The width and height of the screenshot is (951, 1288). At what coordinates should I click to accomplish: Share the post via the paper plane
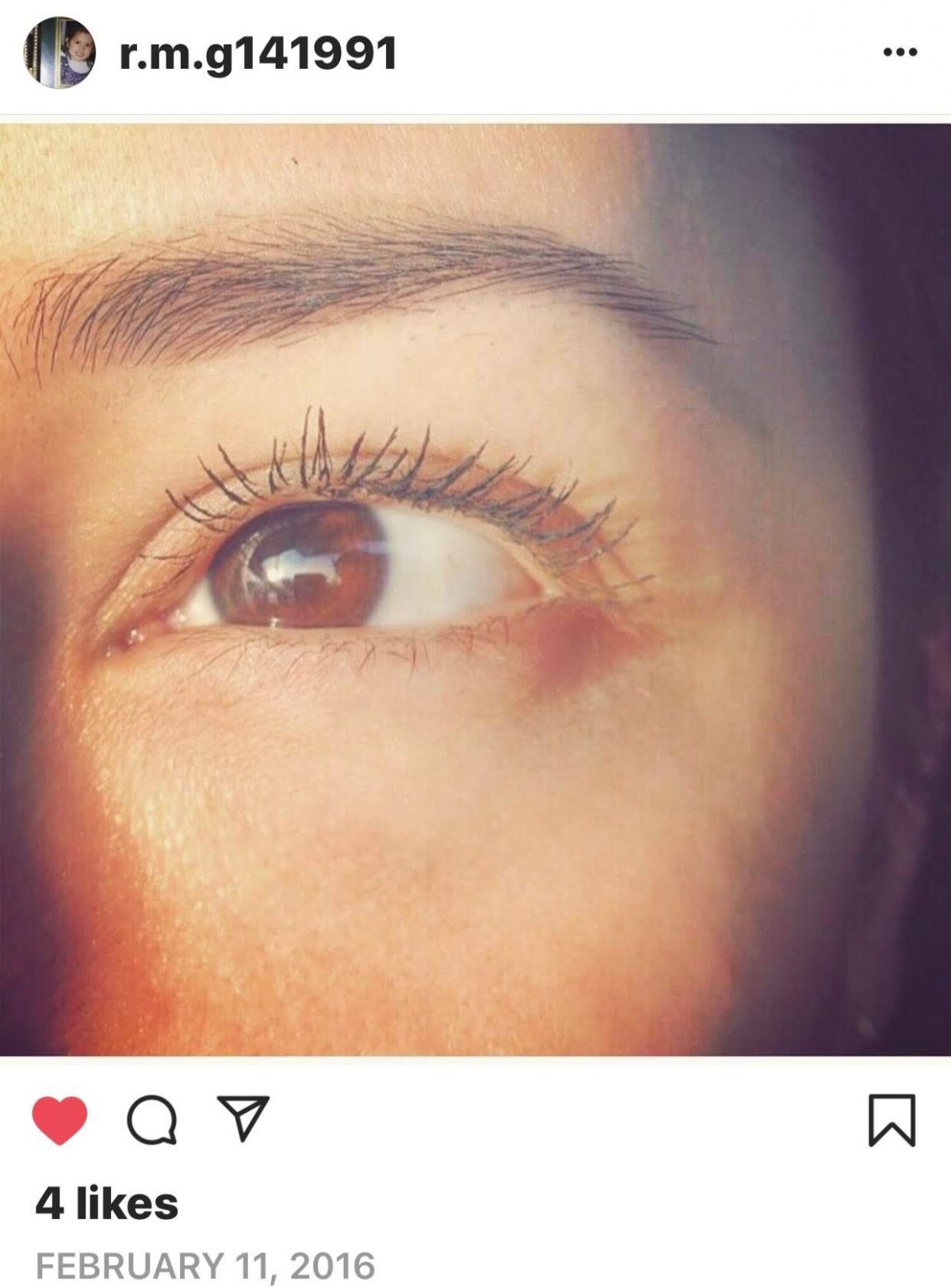[x=243, y=1118]
